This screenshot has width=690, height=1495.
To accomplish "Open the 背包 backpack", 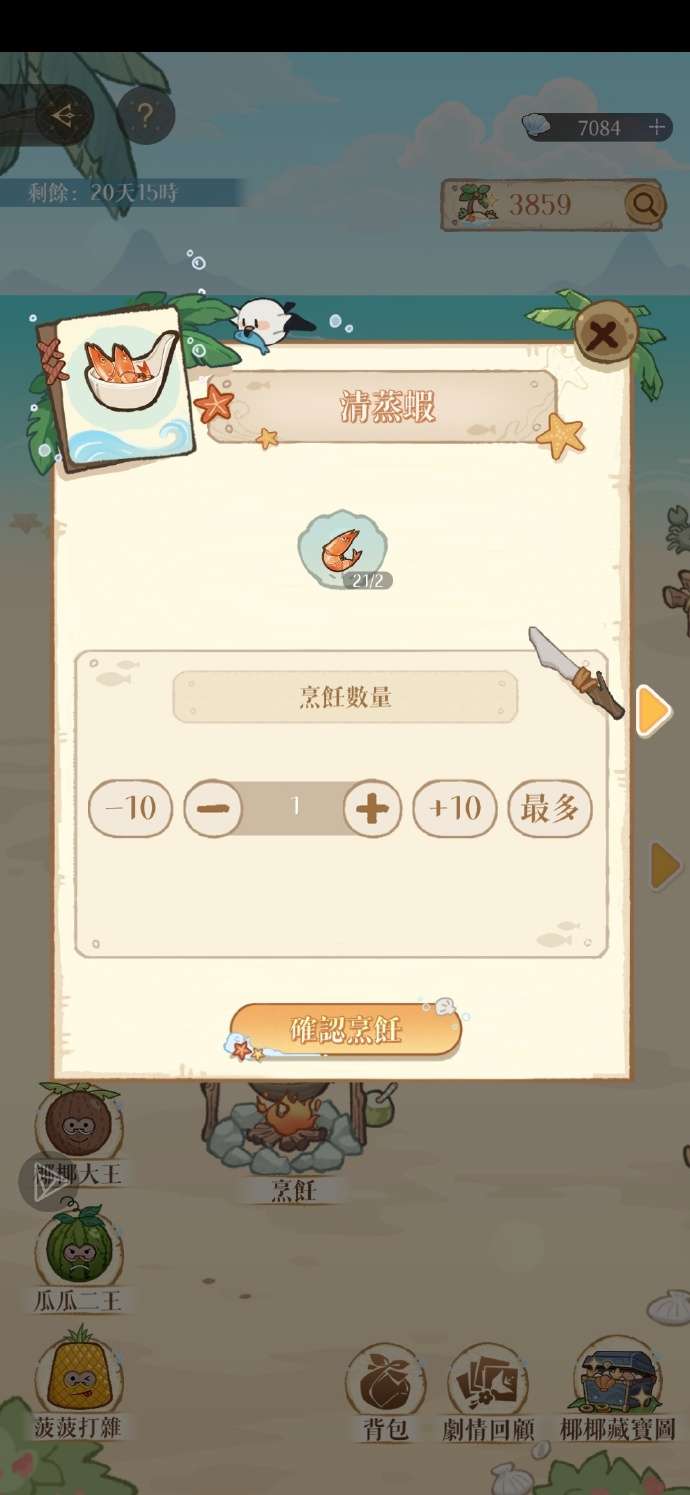I will tap(386, 1392).
